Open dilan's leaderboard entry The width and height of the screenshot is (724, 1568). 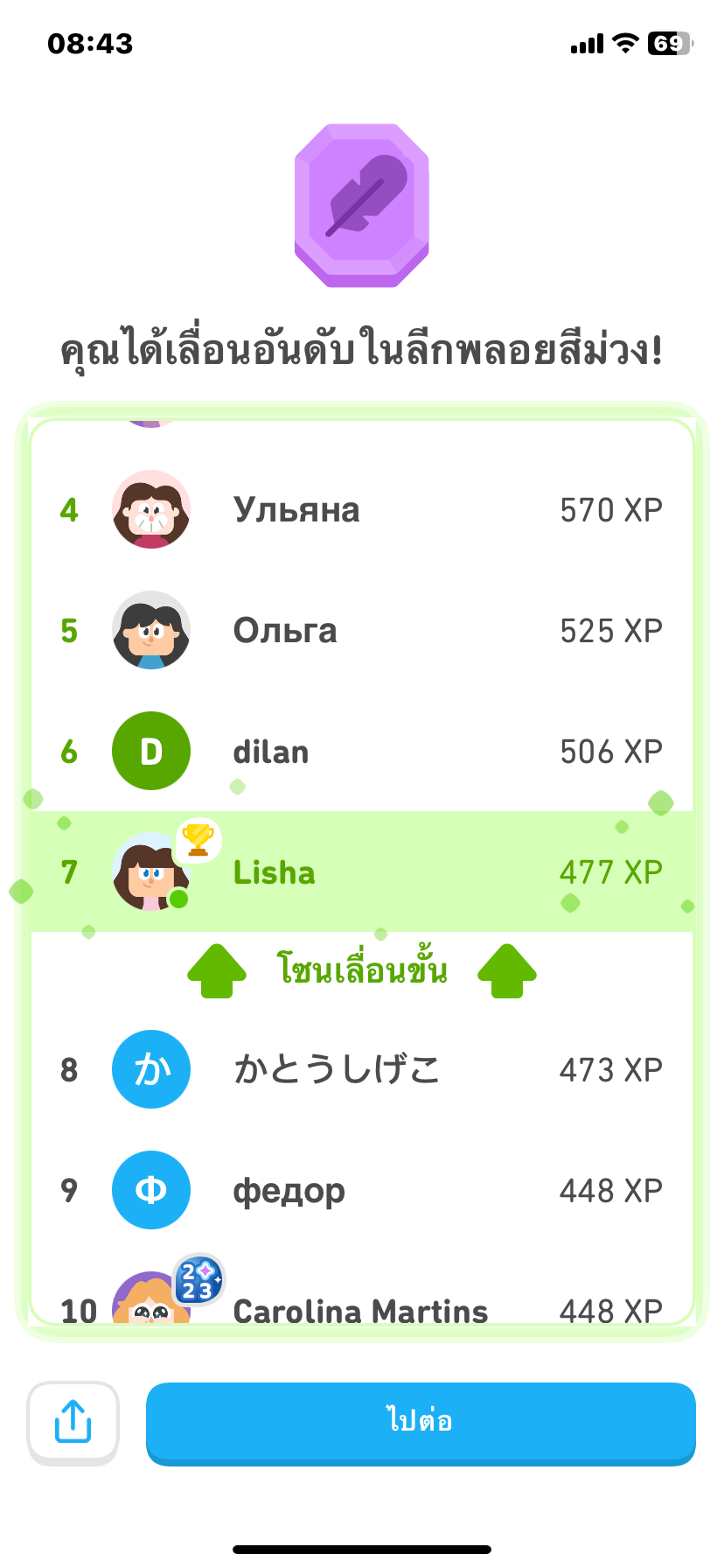[361, 752]
